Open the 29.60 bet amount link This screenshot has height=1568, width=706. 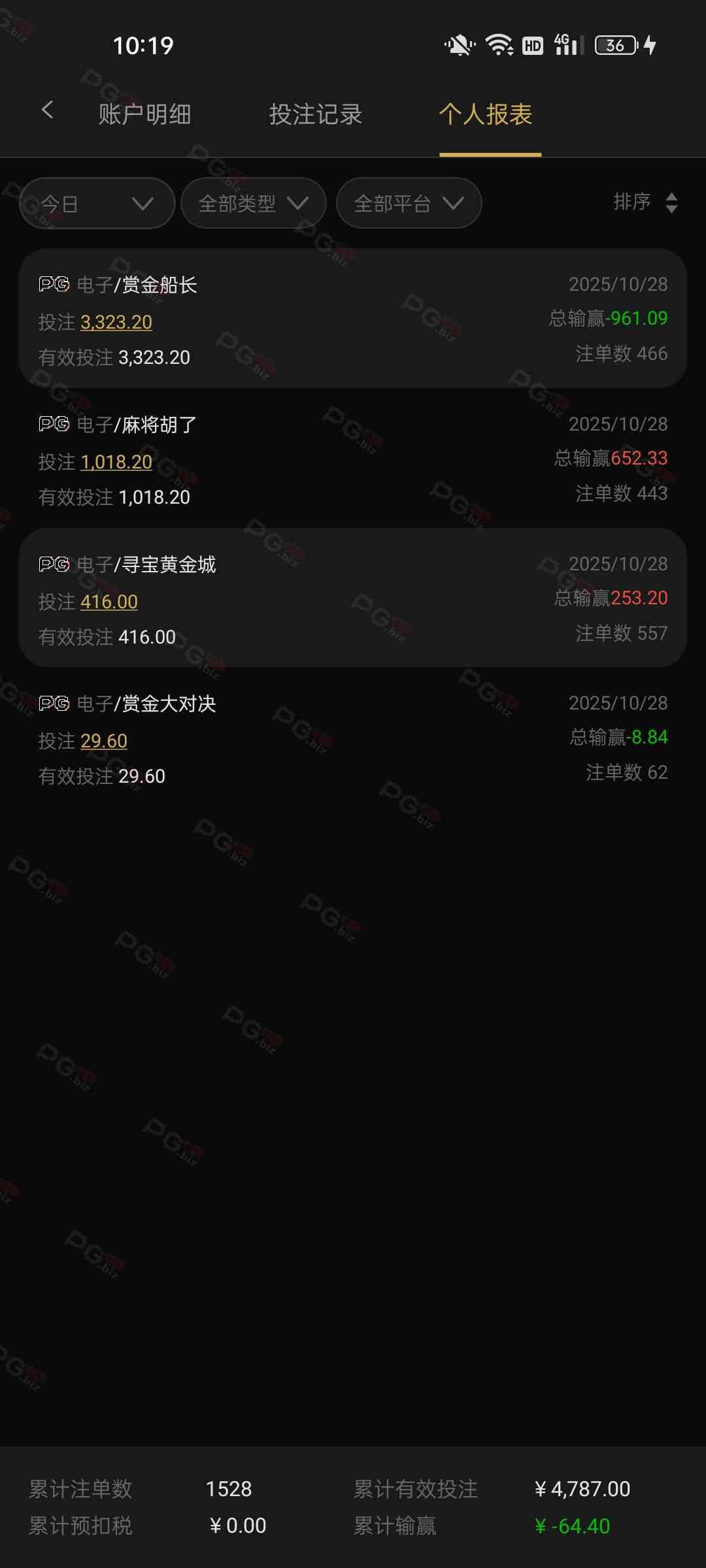click(x=104, y=741)
